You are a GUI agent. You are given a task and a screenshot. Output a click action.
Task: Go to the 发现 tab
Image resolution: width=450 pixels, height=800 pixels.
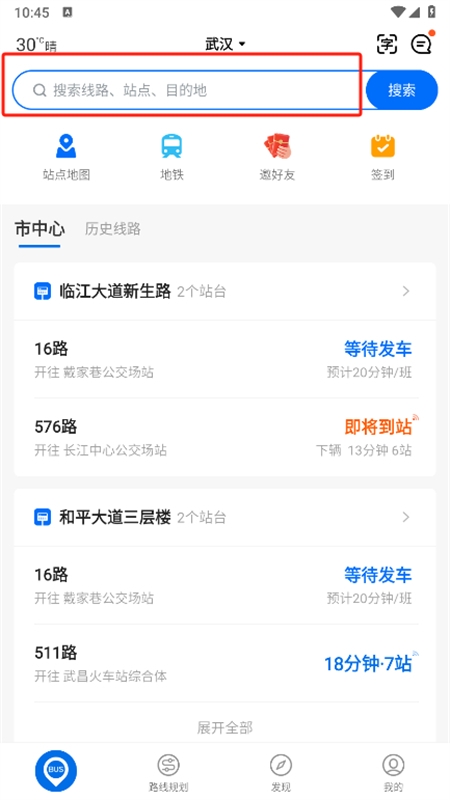281,771
